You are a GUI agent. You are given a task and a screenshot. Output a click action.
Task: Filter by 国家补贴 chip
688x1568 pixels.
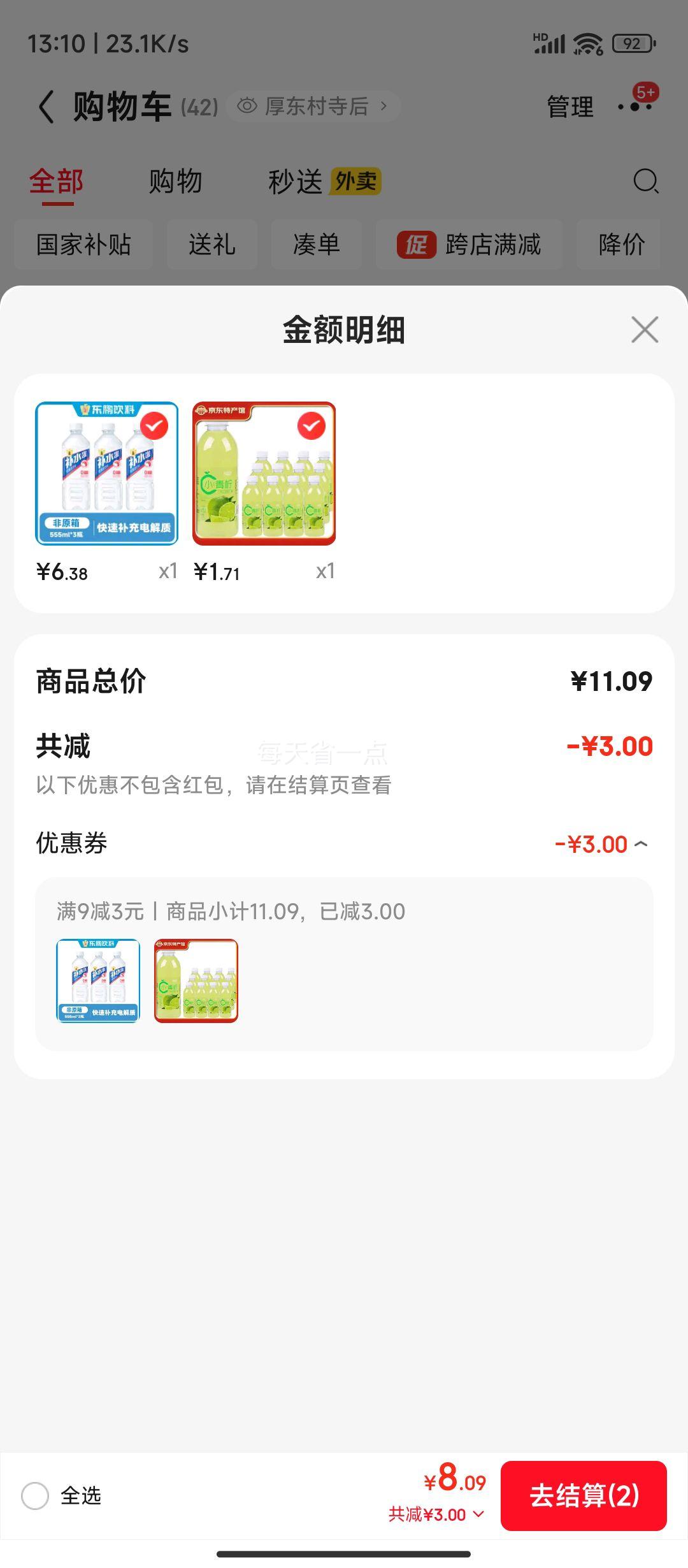(83, 244)
